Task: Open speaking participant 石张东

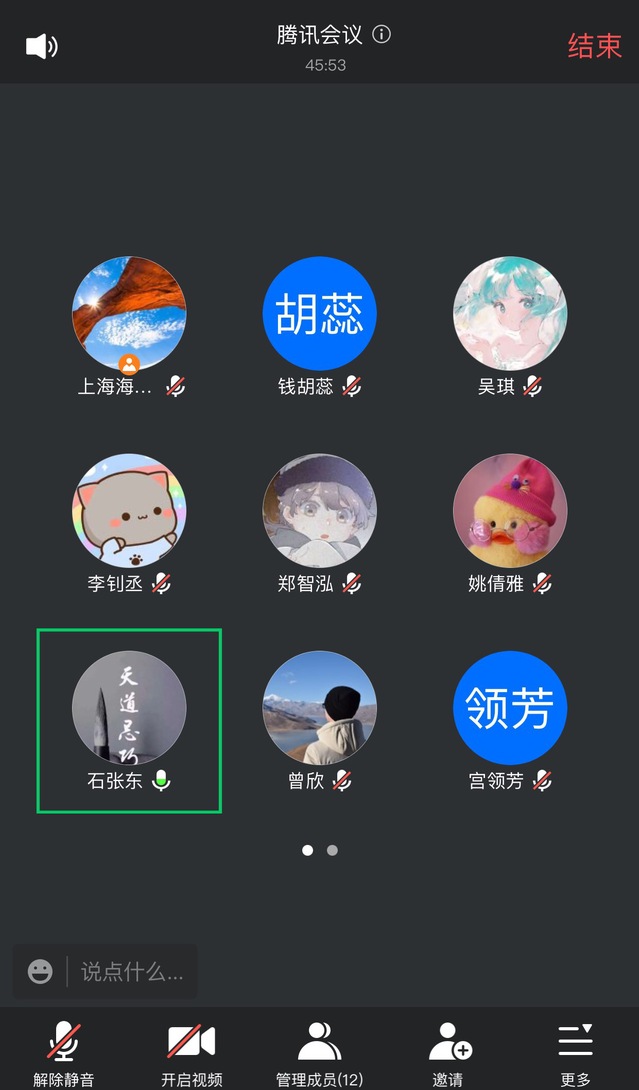Action: point(129,709)
